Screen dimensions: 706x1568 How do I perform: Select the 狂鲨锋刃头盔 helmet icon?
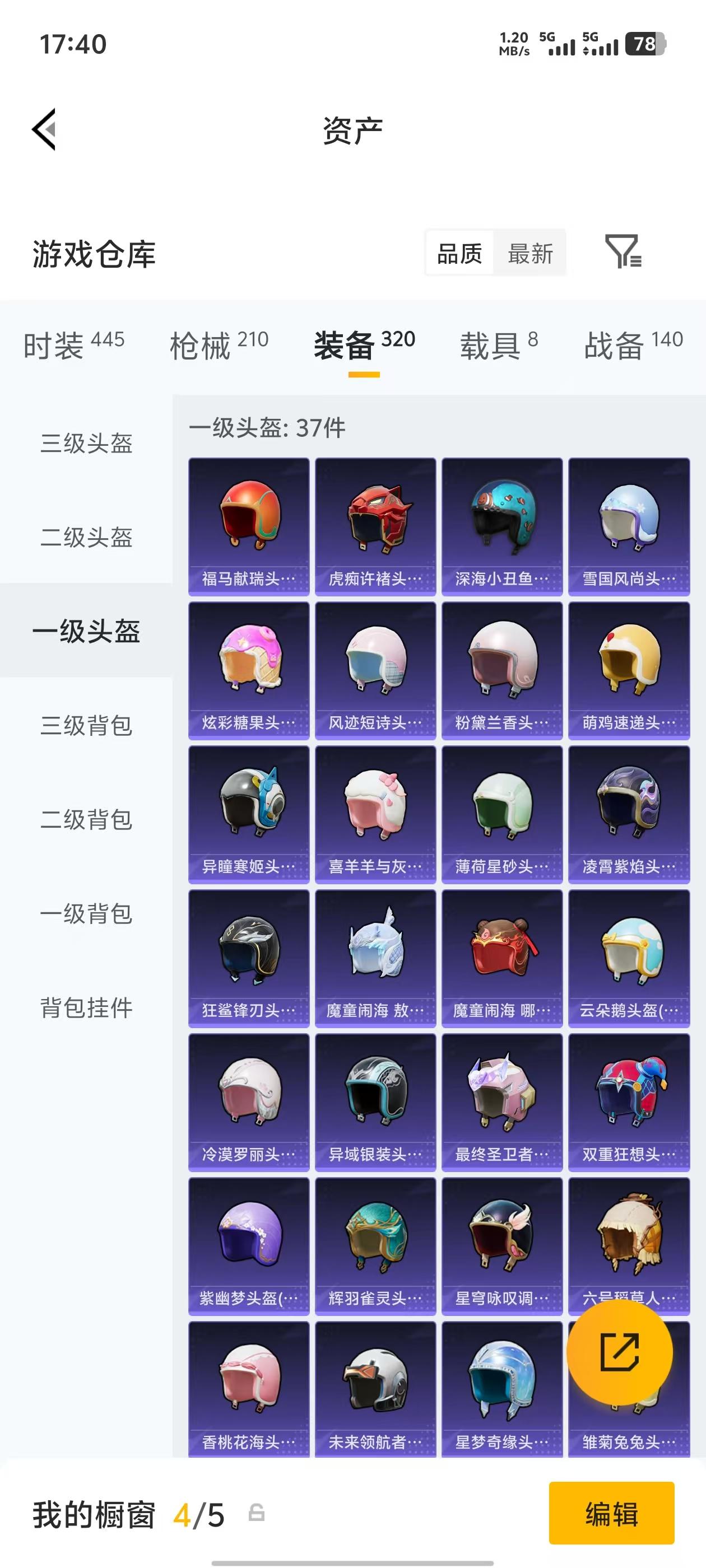coord(248,956)
